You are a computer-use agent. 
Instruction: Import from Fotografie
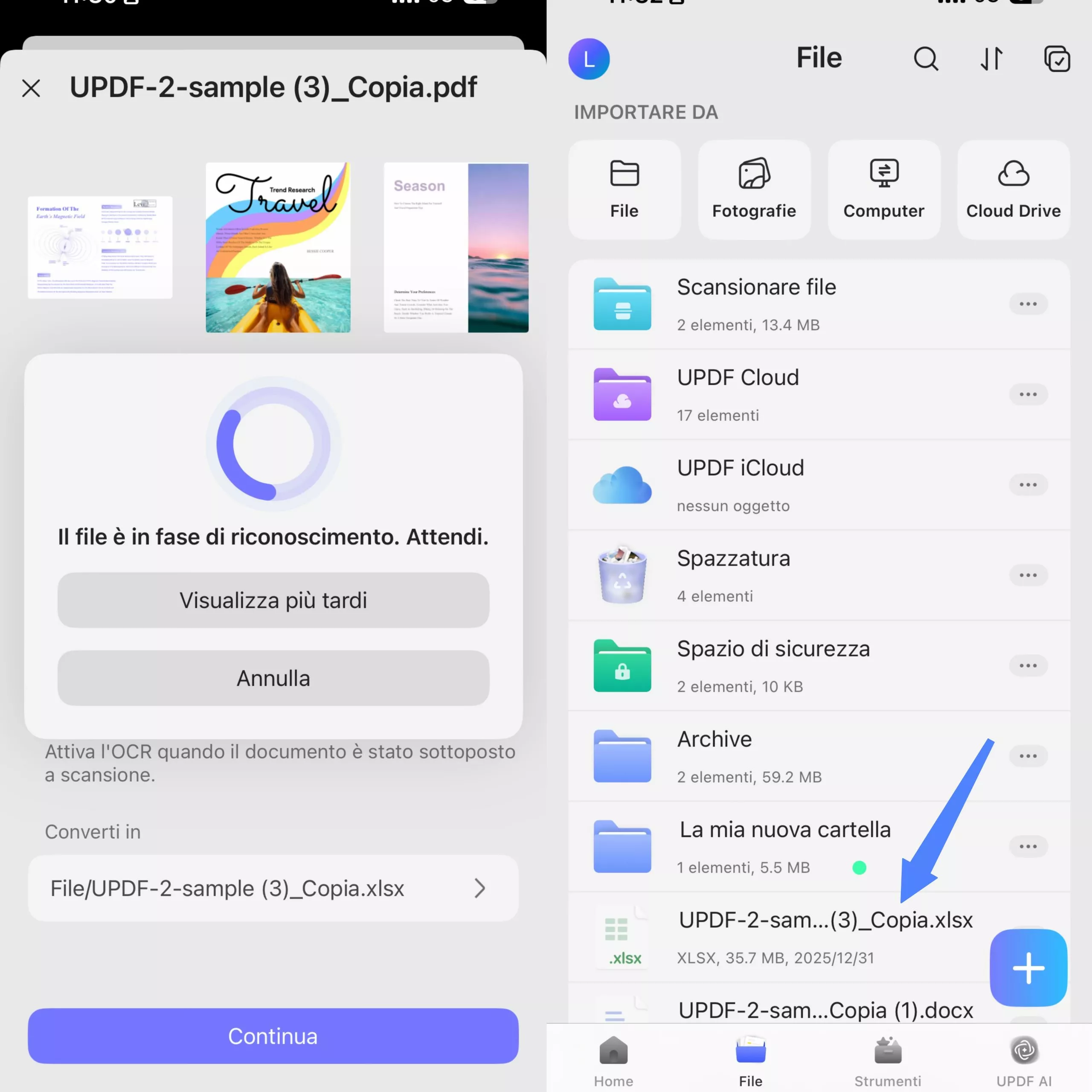[x=754, y=190]
